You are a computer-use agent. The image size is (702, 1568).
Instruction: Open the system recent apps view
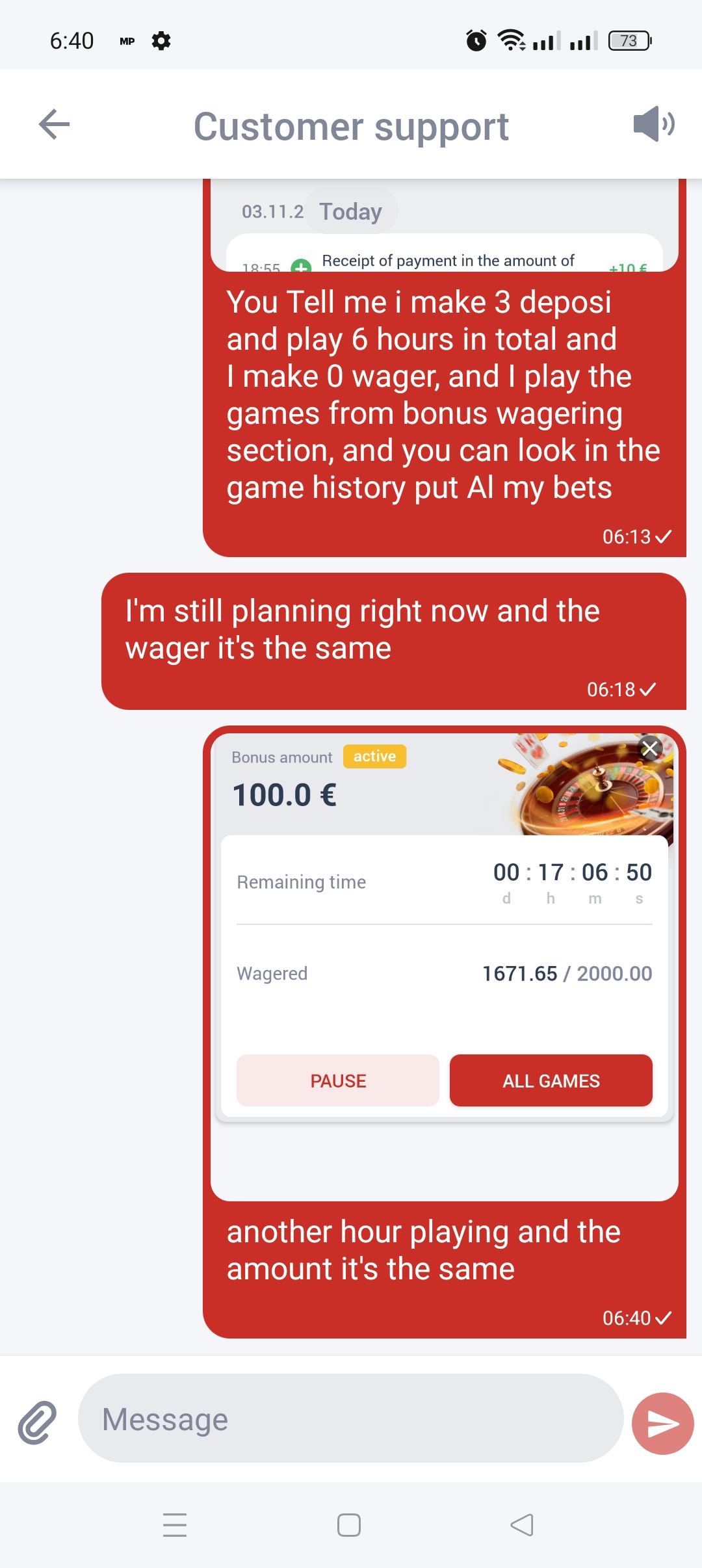pyautogui.click(x=175, y=1524)
